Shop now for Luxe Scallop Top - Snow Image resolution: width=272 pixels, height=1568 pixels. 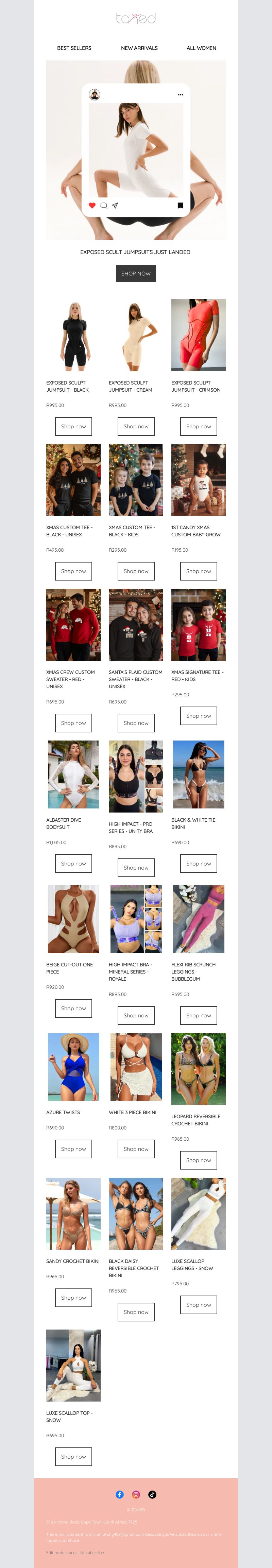click(73, 1457)
